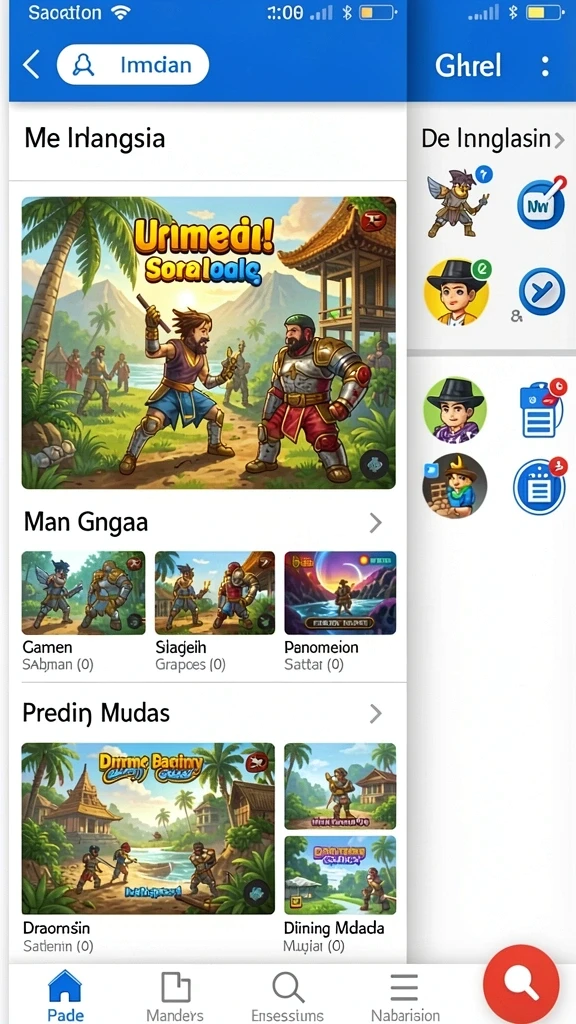
Task: Tap the red floating search button
Action: [521, 984]
